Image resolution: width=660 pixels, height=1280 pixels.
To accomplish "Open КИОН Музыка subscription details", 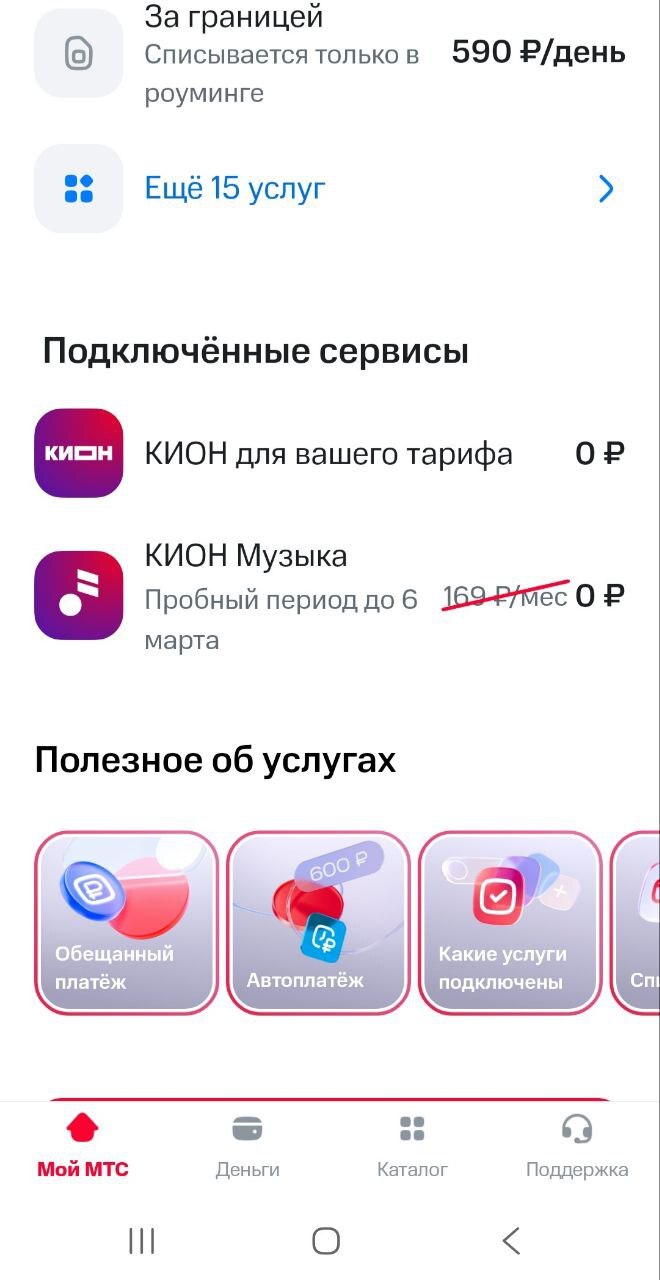I will pos(330,596).
